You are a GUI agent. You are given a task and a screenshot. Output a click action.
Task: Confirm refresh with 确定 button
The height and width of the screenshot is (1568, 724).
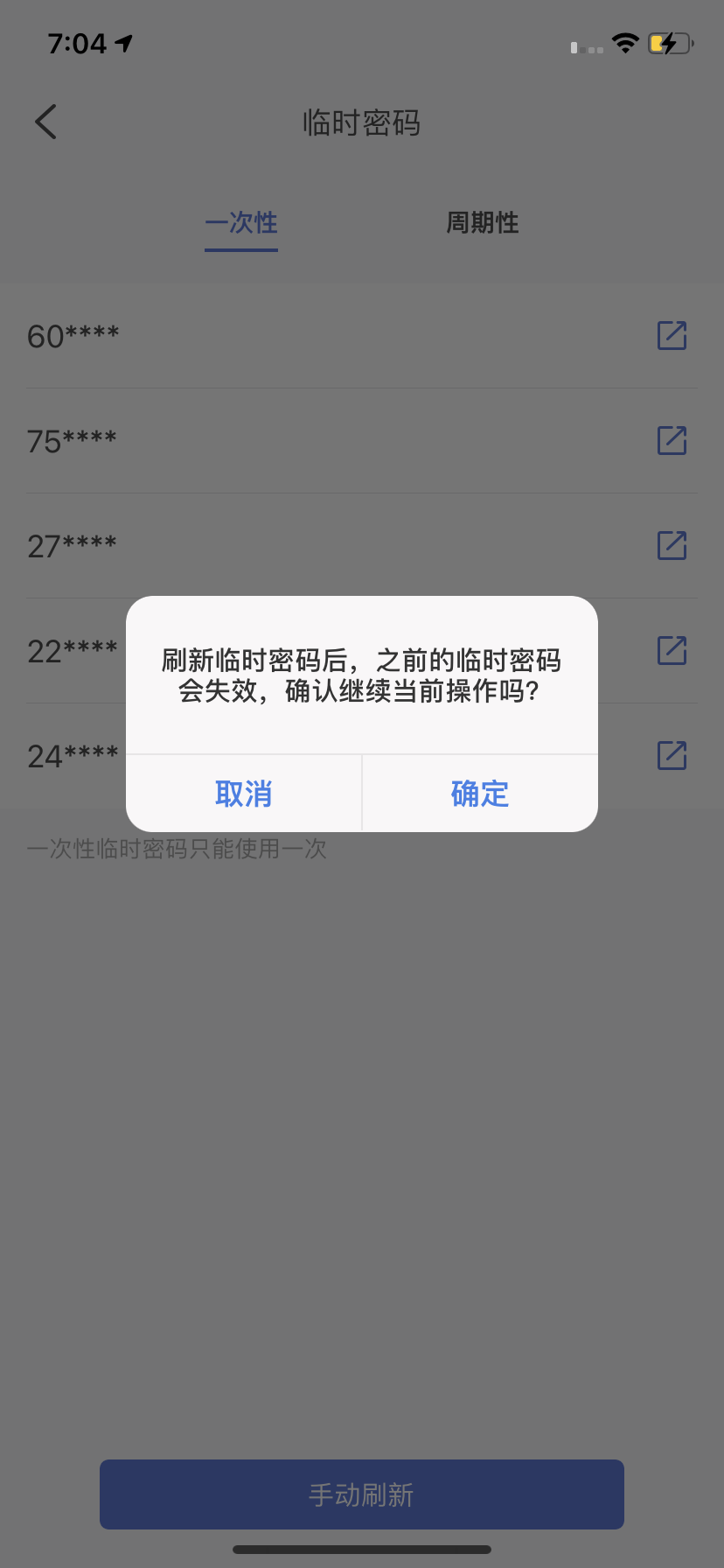[x=480, y=794]
